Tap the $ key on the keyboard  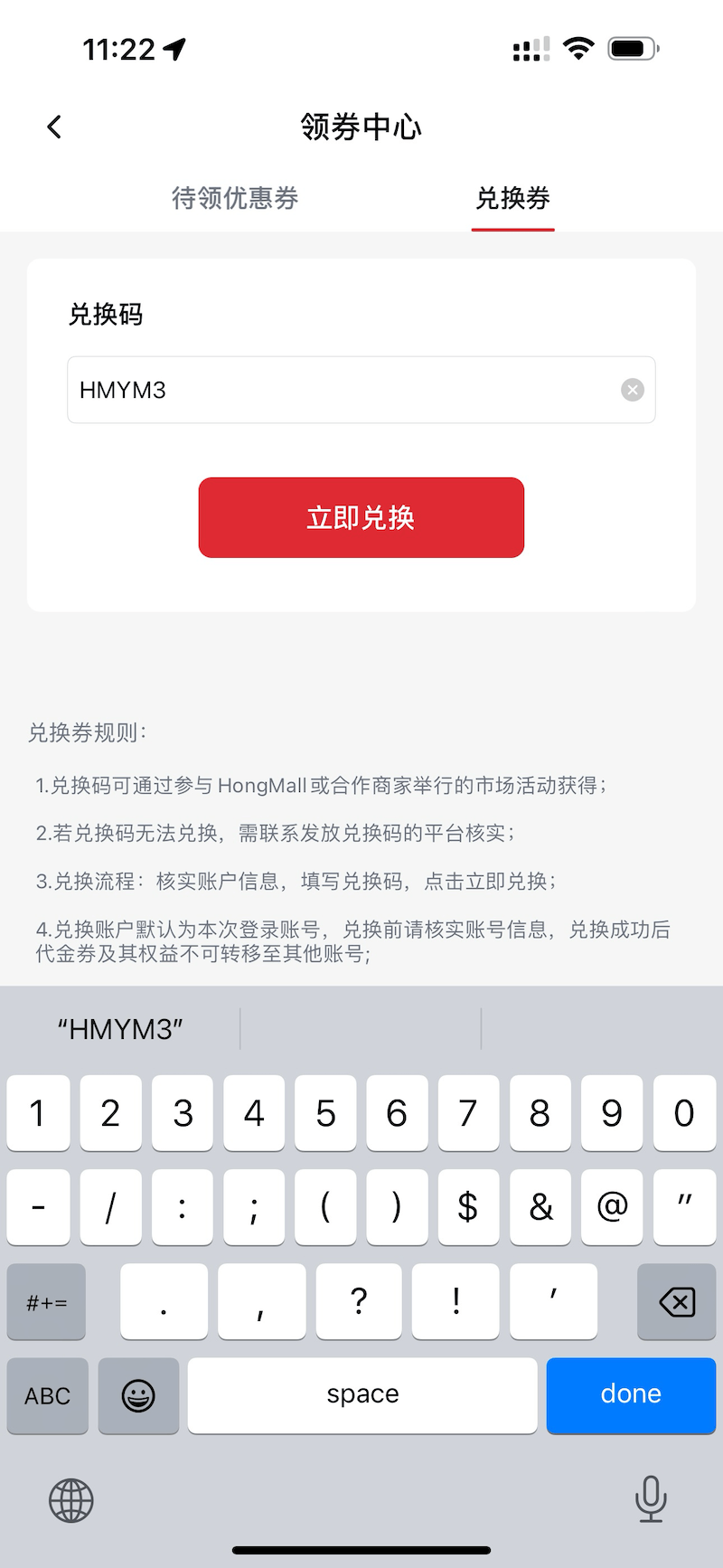pos(468,1207)
